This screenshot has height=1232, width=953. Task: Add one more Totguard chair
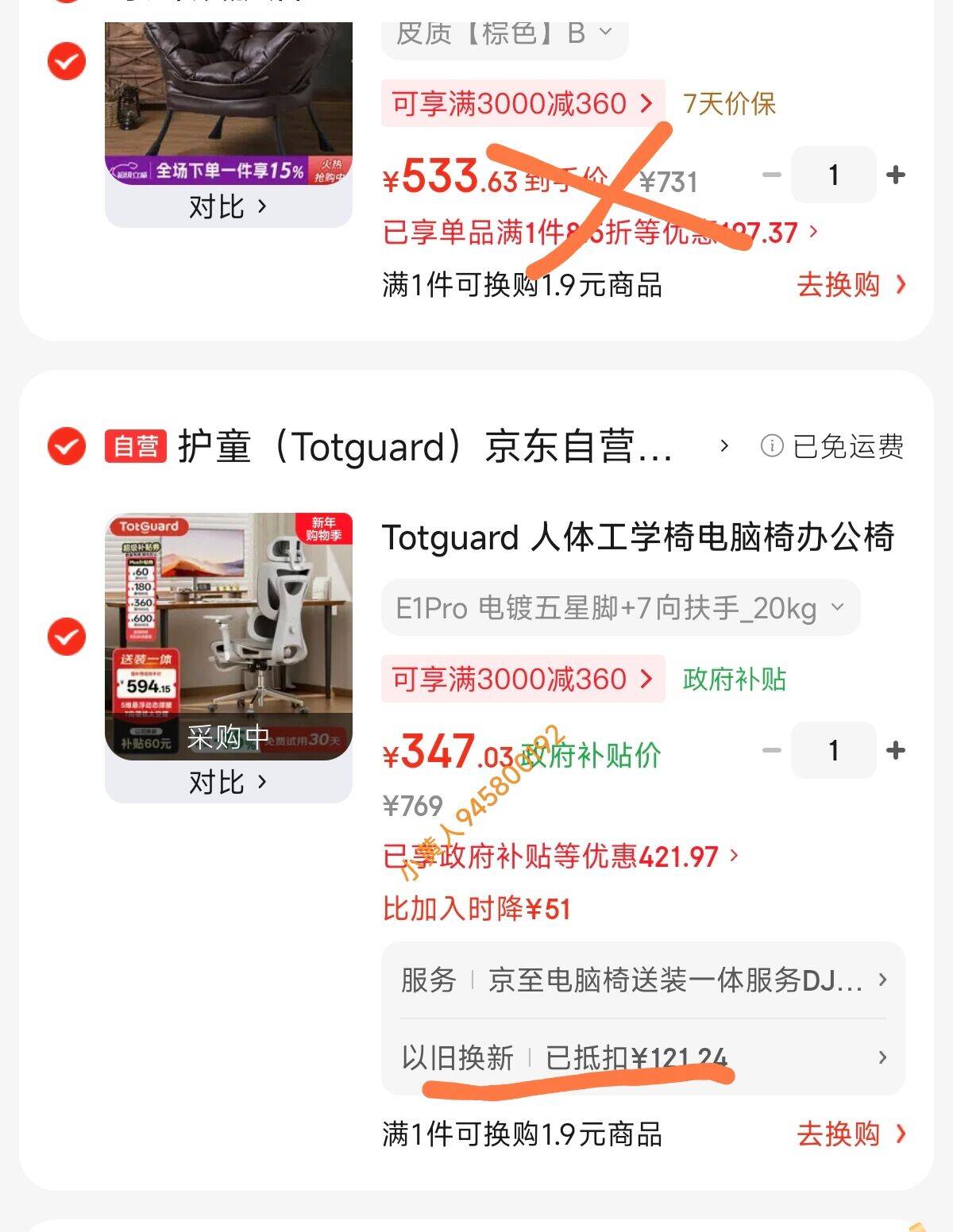coord(895,750)
